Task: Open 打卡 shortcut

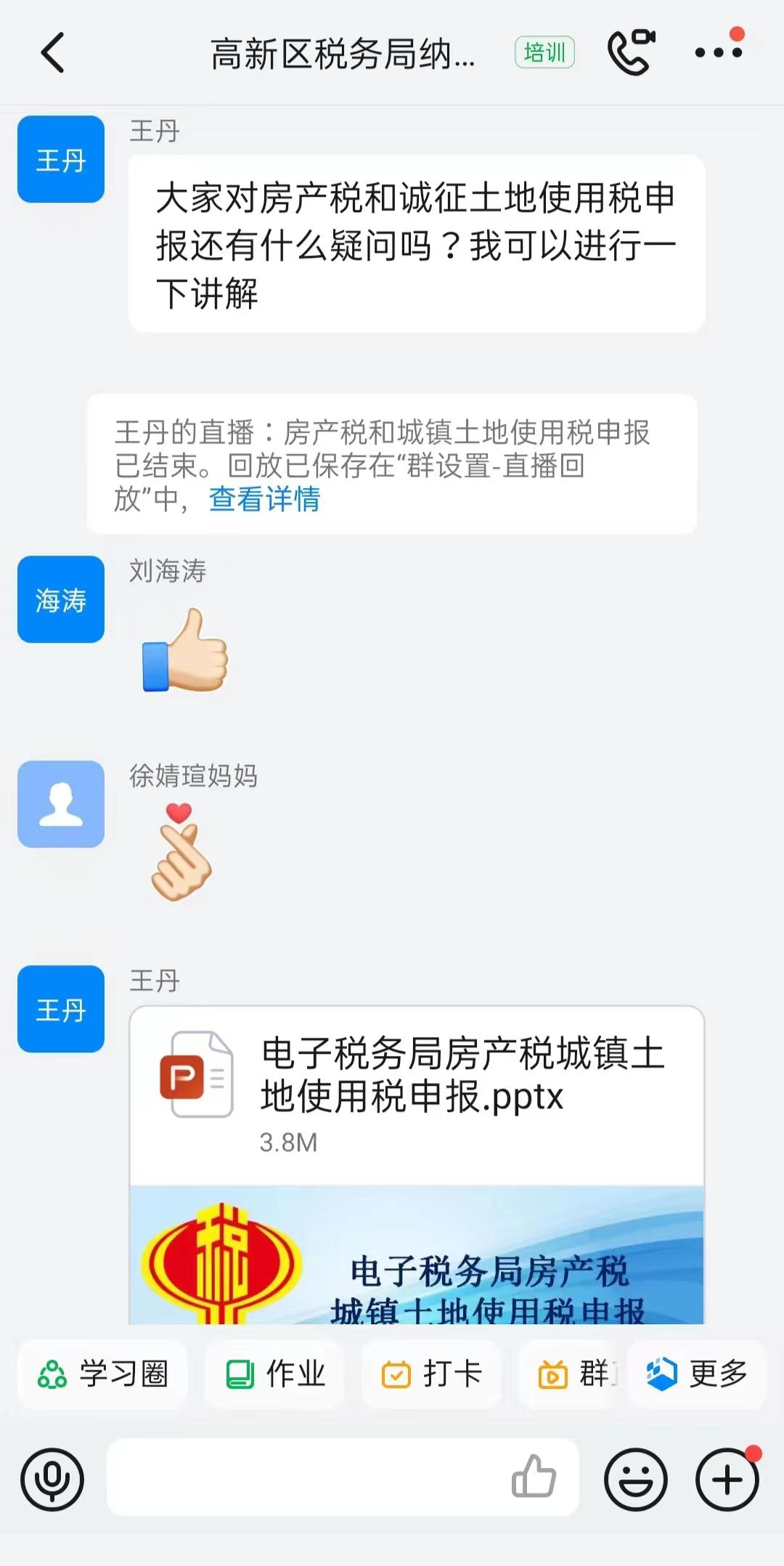Action: pos(431,1374)
